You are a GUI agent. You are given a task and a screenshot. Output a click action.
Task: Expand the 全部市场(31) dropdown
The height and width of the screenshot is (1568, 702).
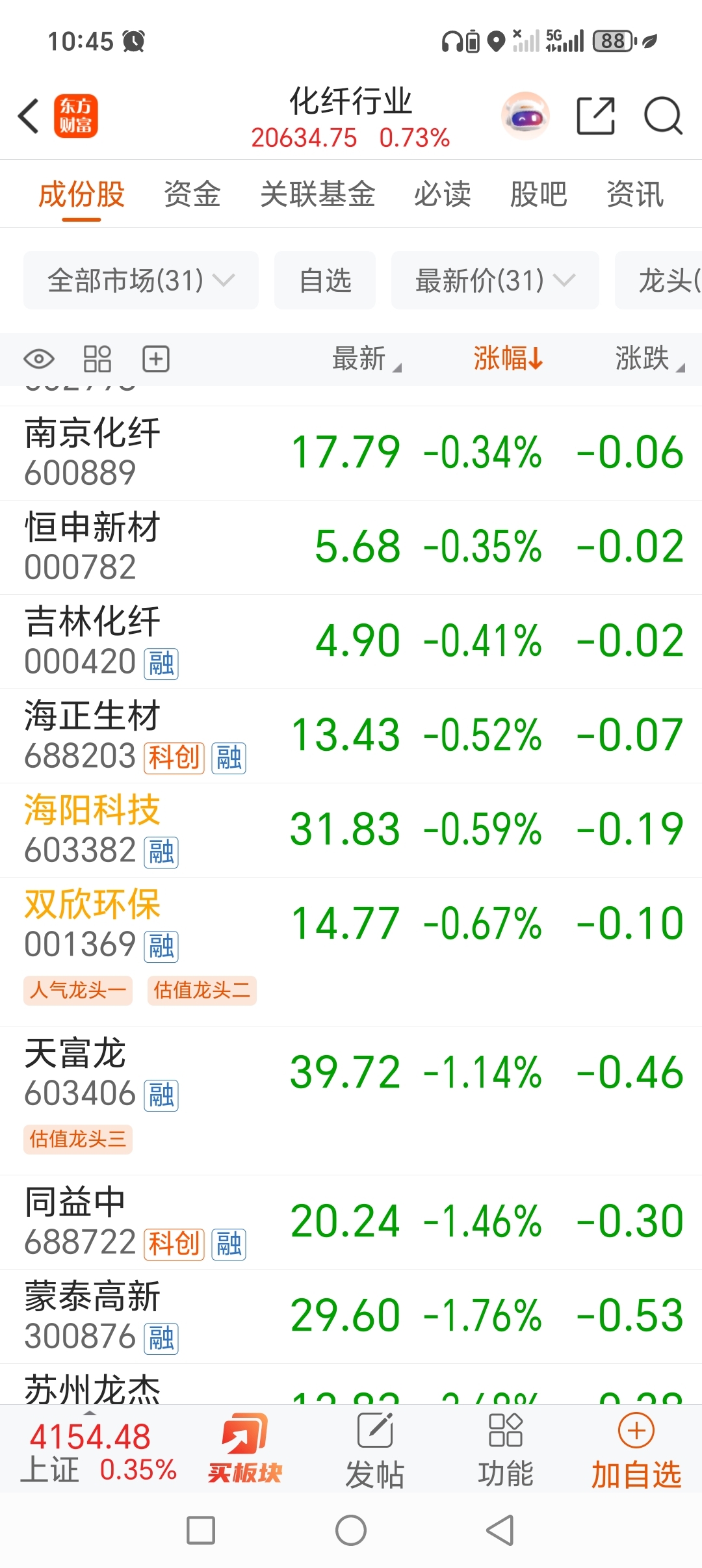(x=141, y=280)
